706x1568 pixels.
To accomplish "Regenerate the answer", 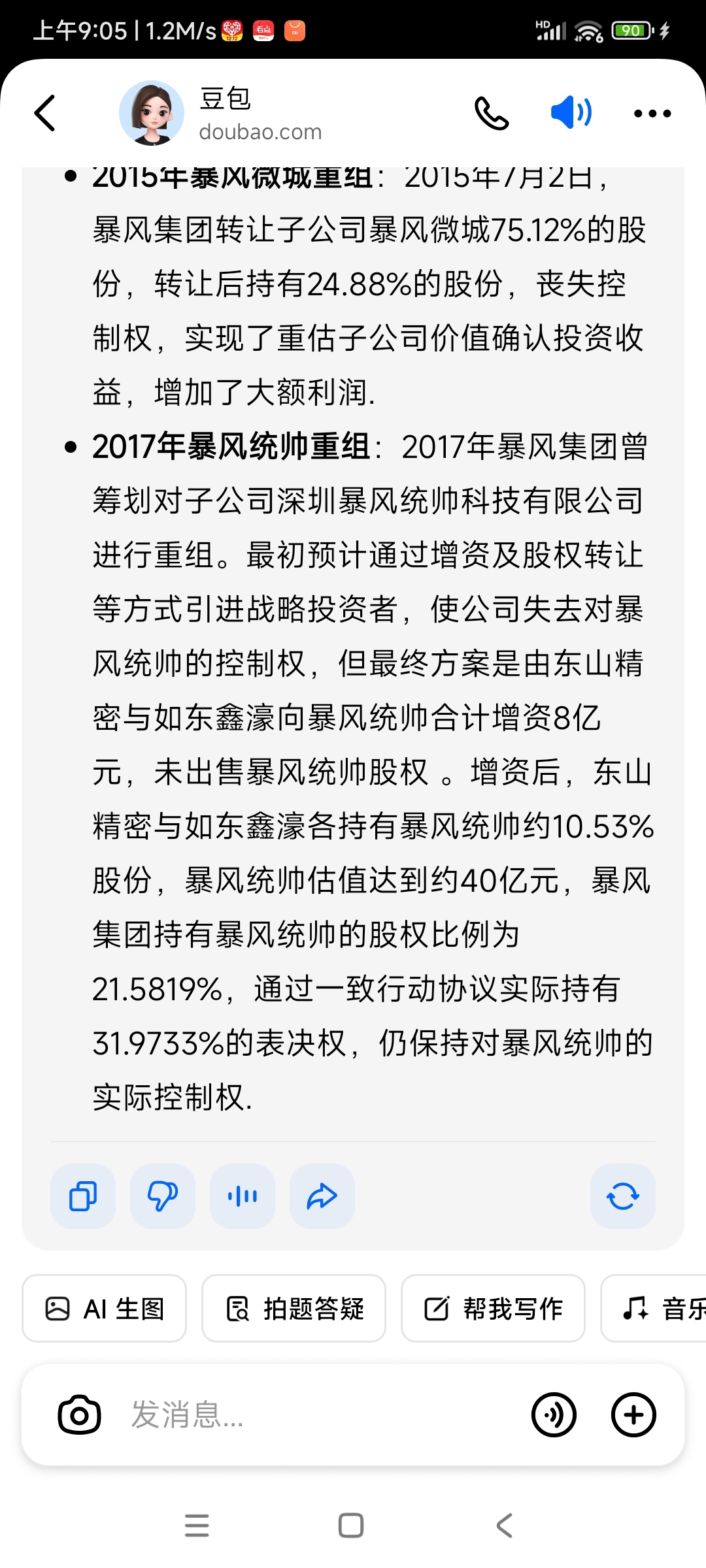I will 623,1196.
